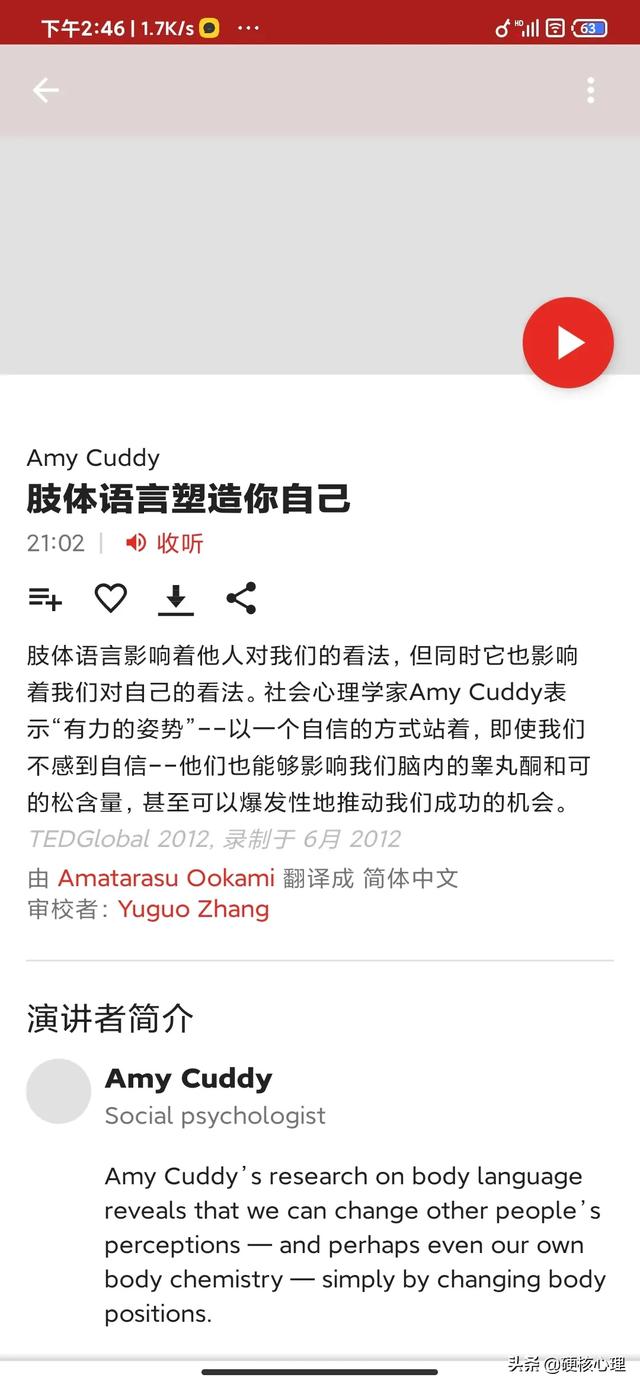Open reviewer Yuguo Zhang's profile
640x1387 pixels.
click(x=193, y=909)
